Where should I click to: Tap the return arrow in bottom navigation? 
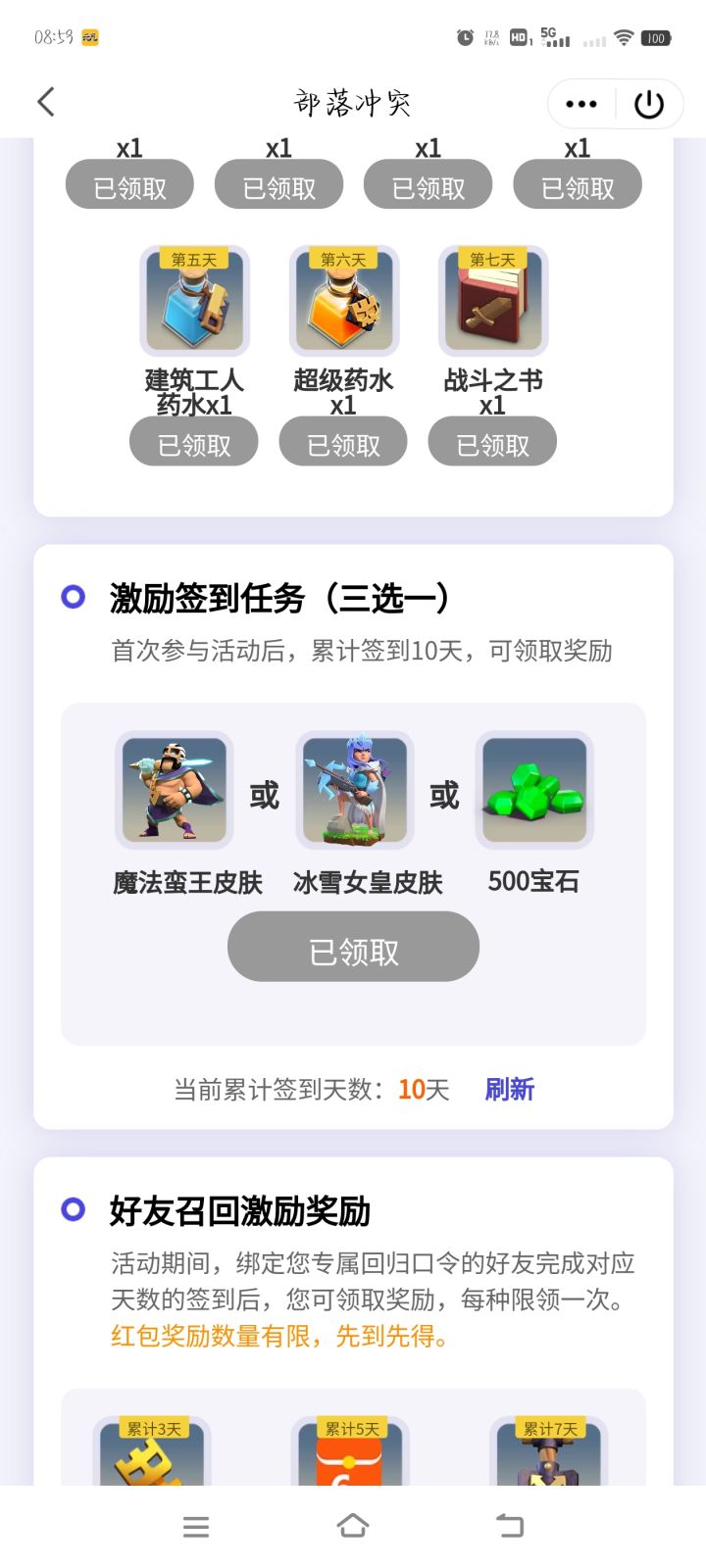(510, 1525)
